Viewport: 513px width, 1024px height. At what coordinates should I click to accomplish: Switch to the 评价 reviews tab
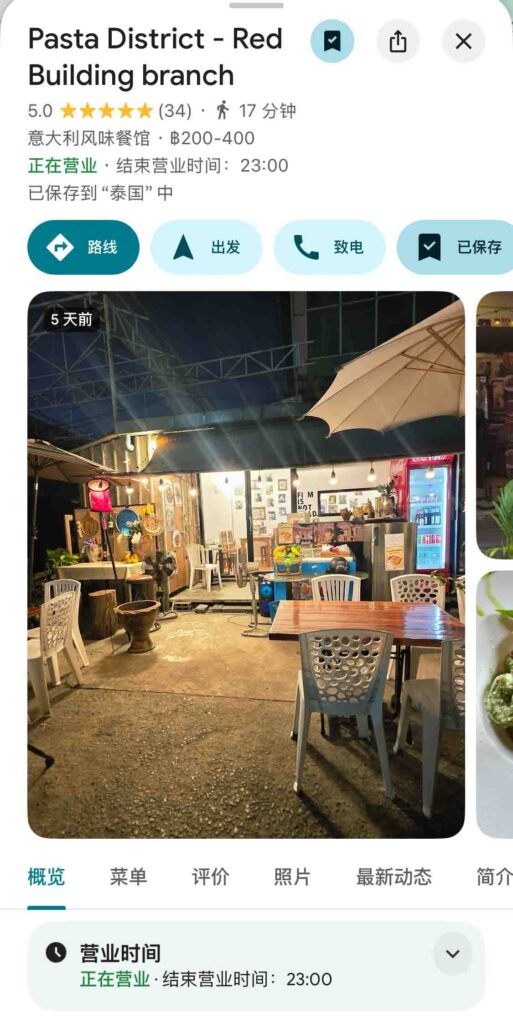(210, 877)
